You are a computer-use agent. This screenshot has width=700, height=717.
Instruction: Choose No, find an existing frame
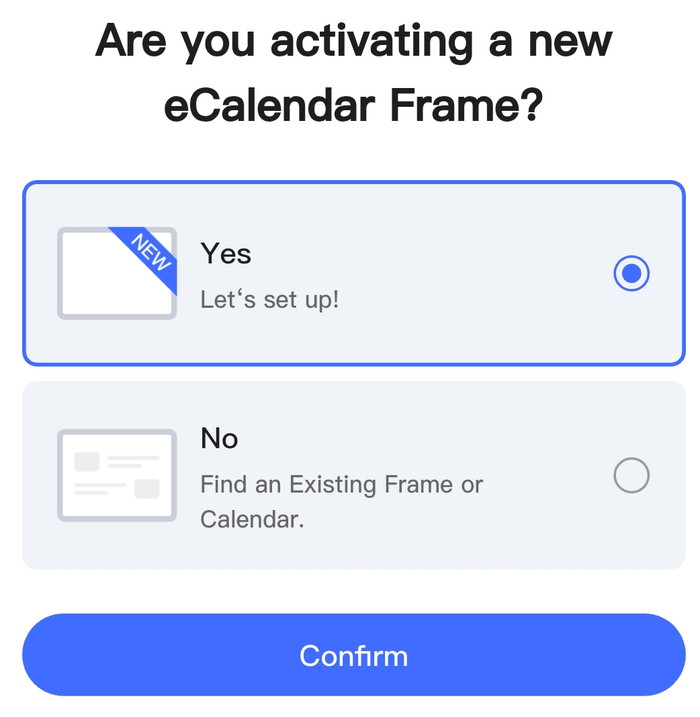point(630,475)
